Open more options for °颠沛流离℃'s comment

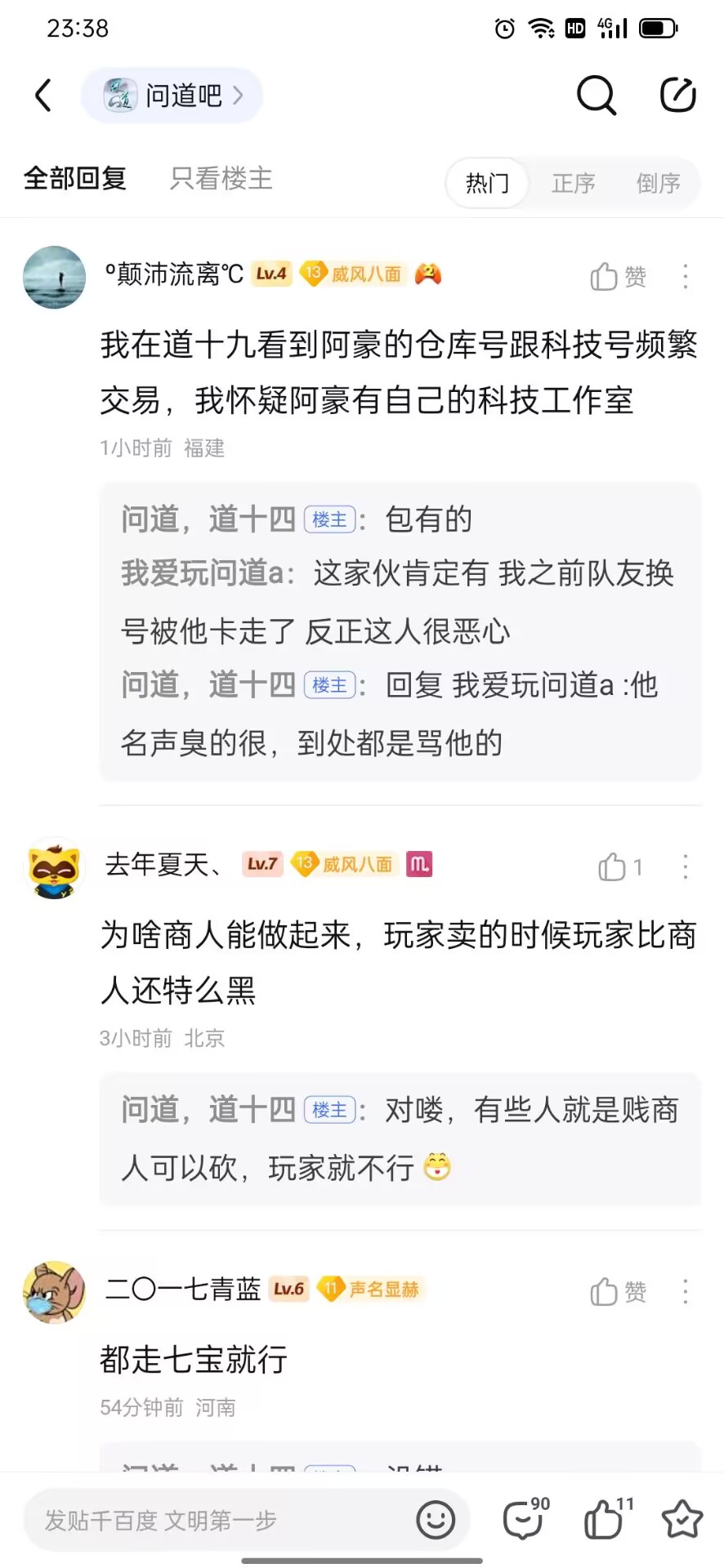(685, 277)
